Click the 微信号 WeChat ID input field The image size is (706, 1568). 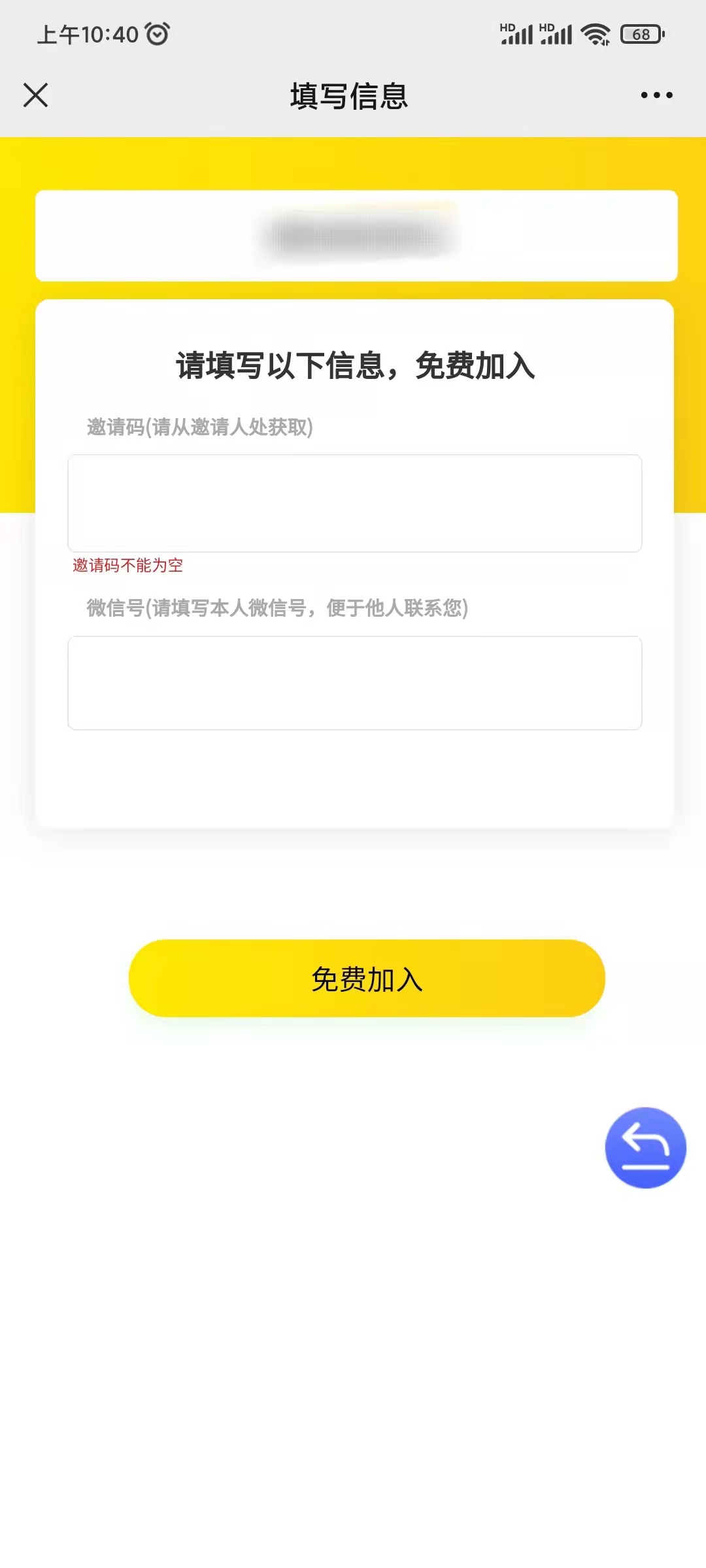pos(355,681)
